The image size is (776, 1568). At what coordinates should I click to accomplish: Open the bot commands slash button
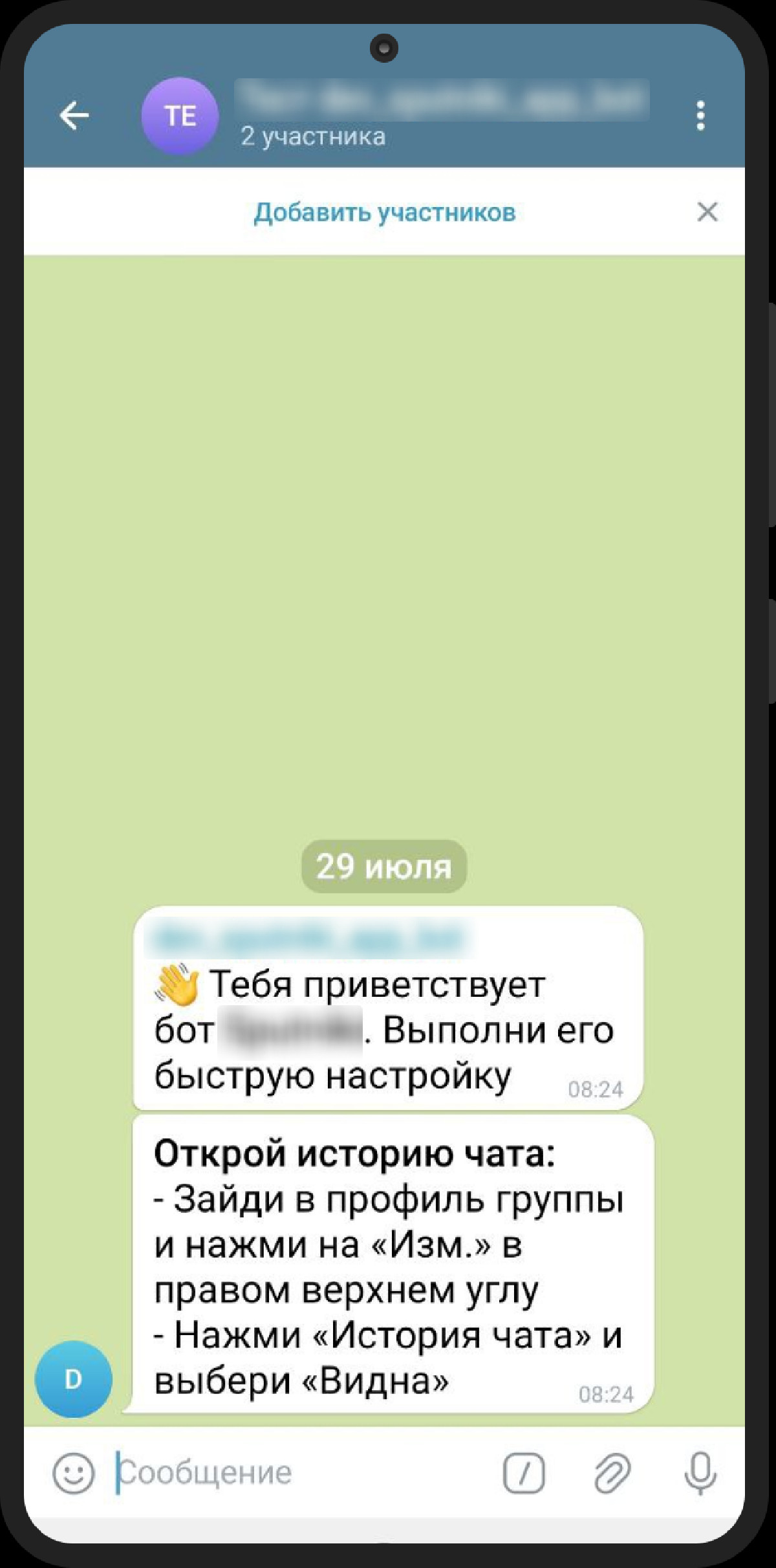(523, 1474)
